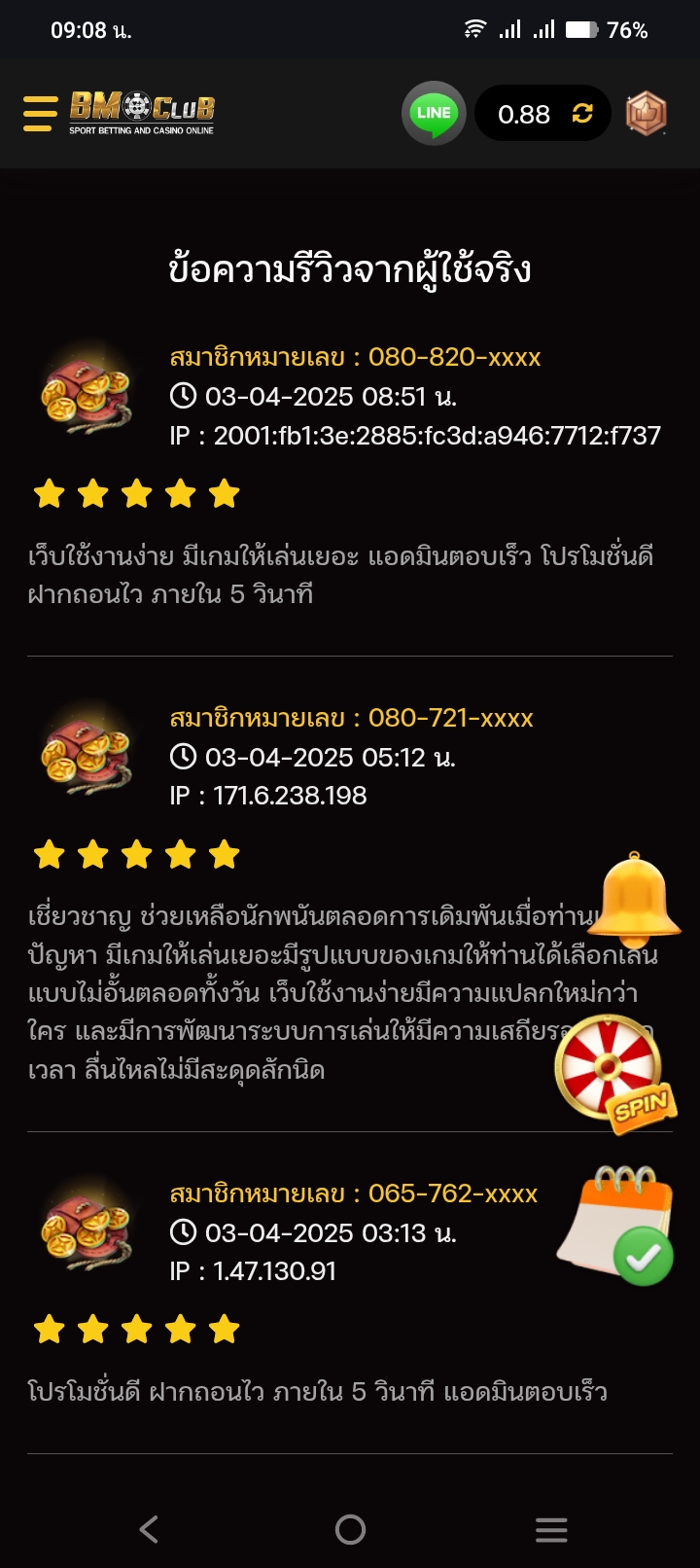The width and height of the screenshot is (700, 1568).
Task: Go back with system back button
Action: point(149,1529)
